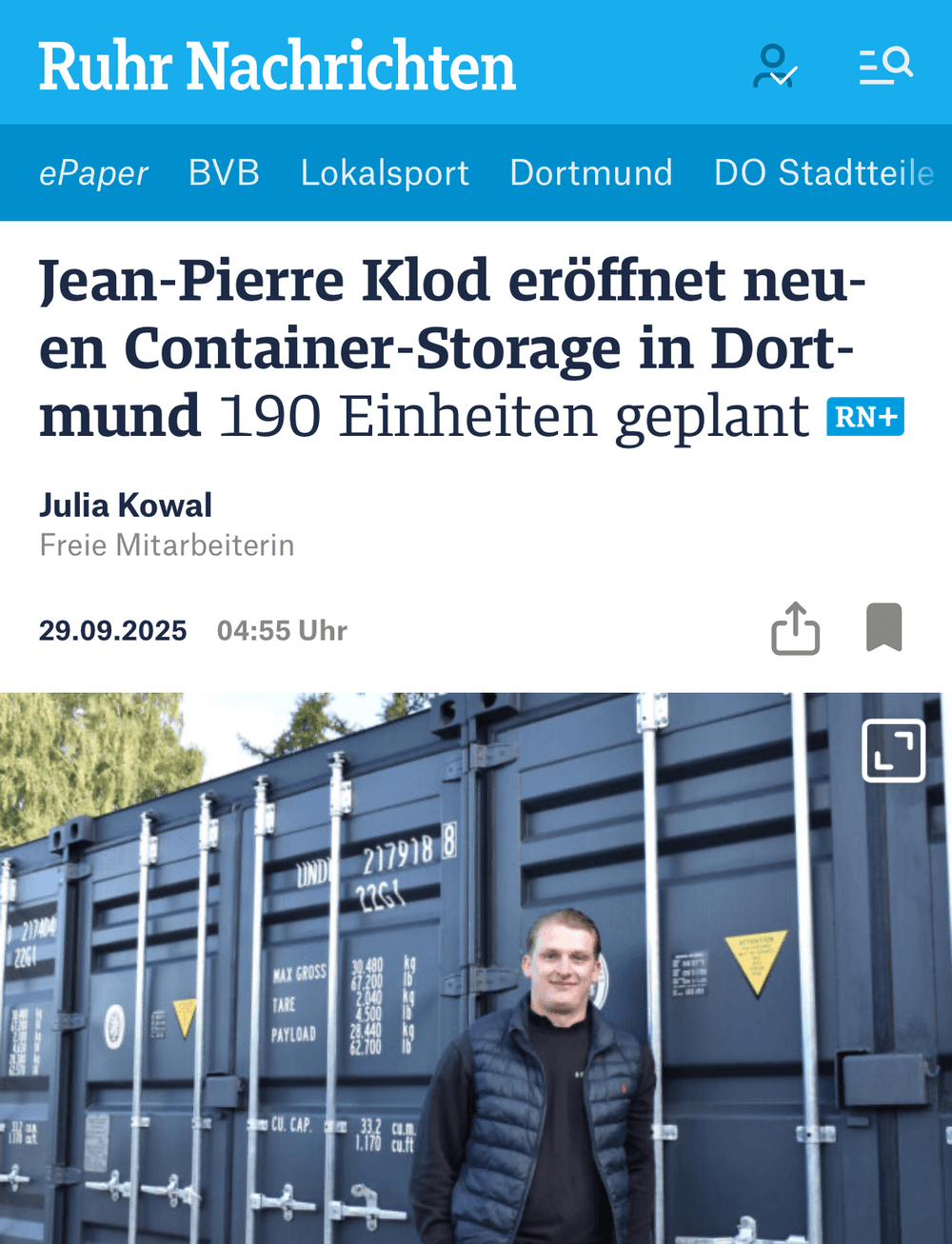Select the Lokalsport tab
Image resolution: width=952 pixels, height=1244 pixels.
385,173
